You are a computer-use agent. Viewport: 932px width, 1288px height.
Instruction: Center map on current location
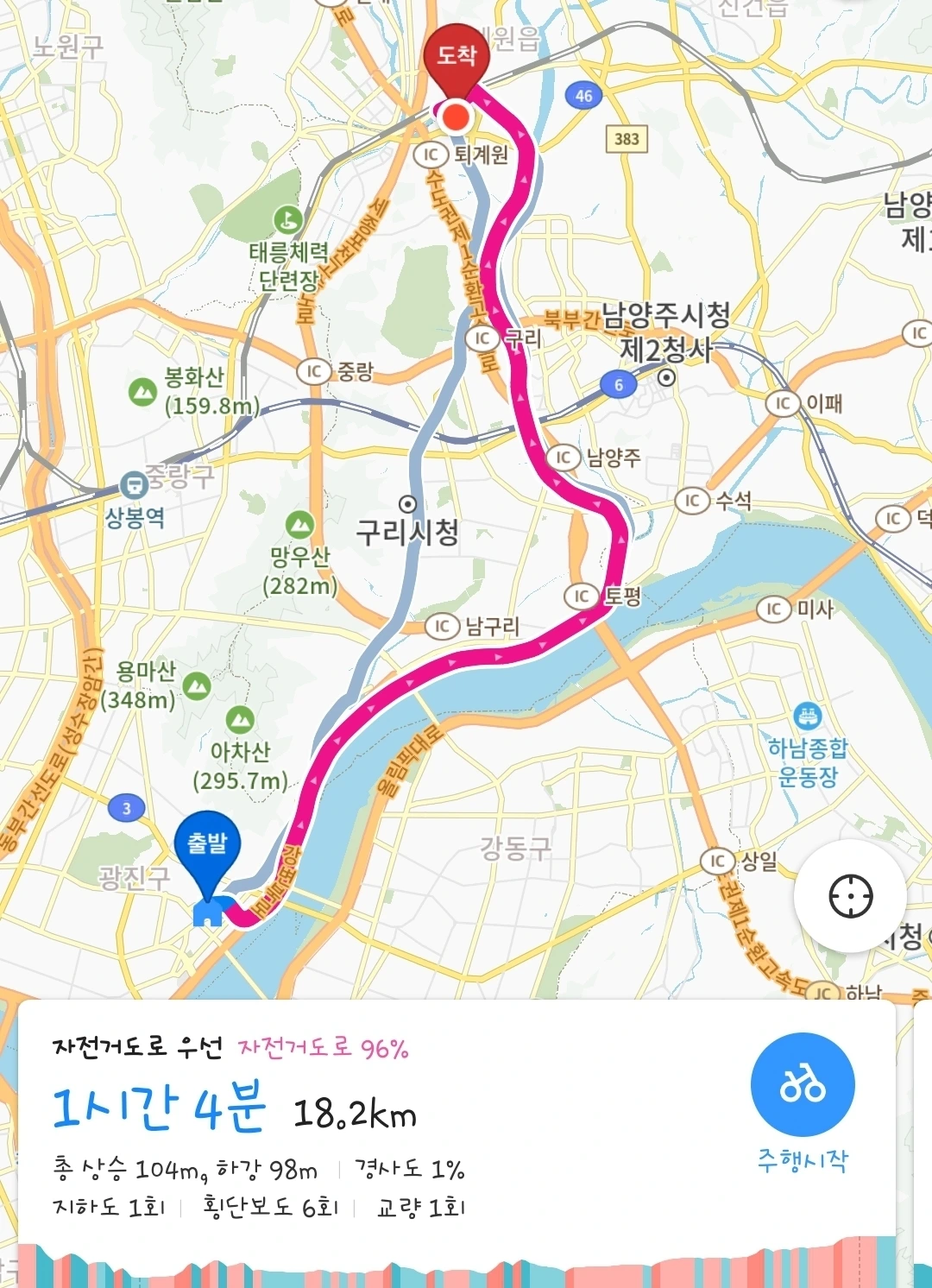click(850, 896)
